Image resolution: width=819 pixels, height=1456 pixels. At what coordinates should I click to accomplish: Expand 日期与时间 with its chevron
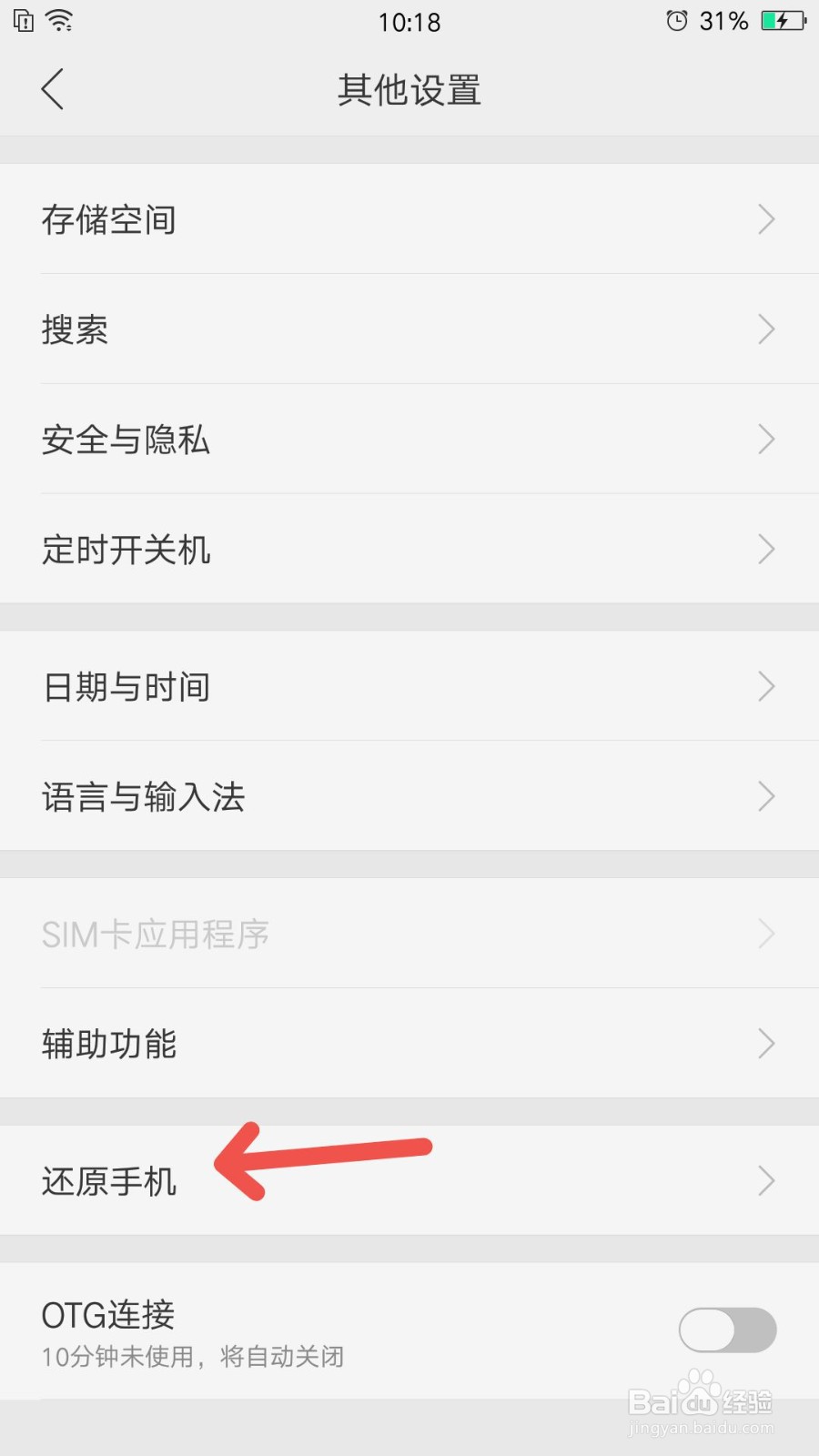point(765,686)
